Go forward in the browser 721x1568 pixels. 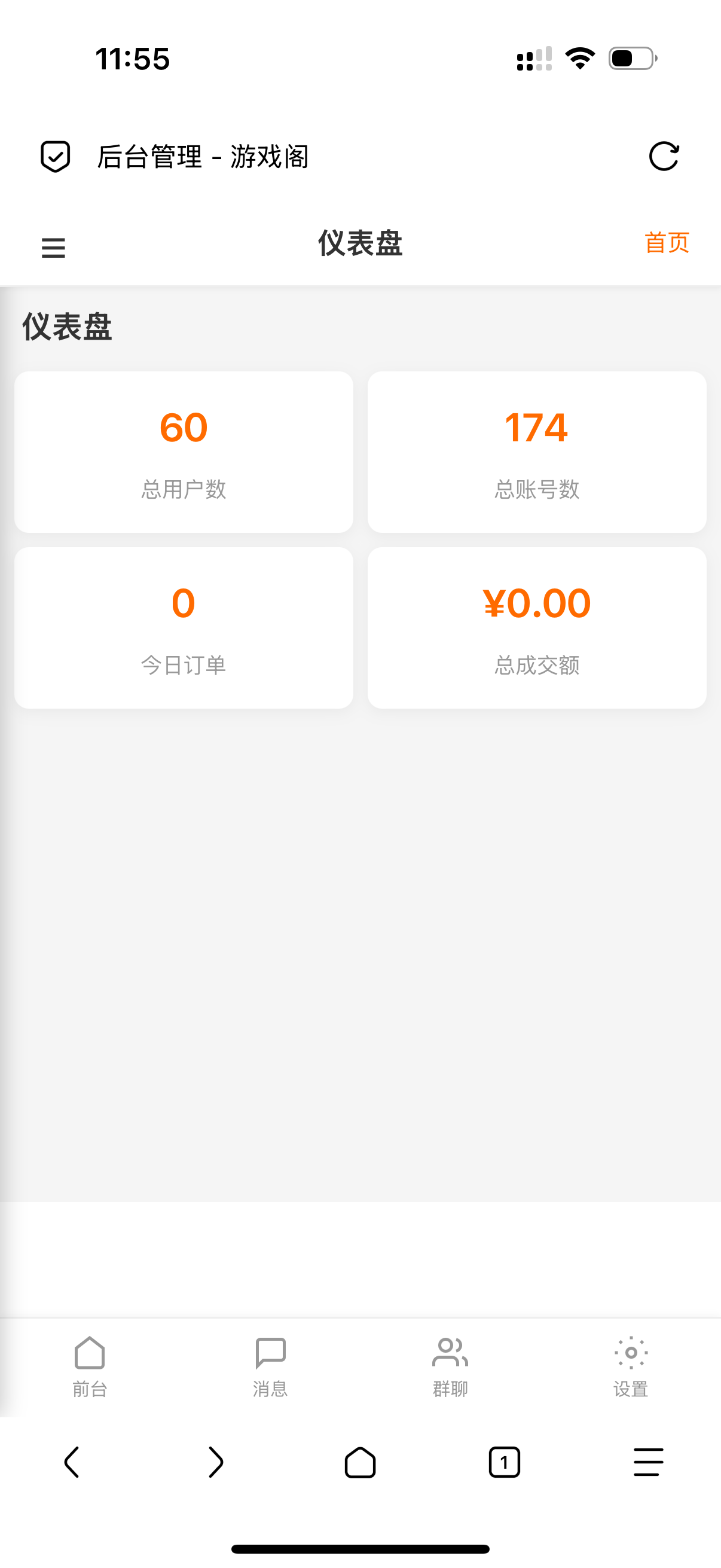216,1462
